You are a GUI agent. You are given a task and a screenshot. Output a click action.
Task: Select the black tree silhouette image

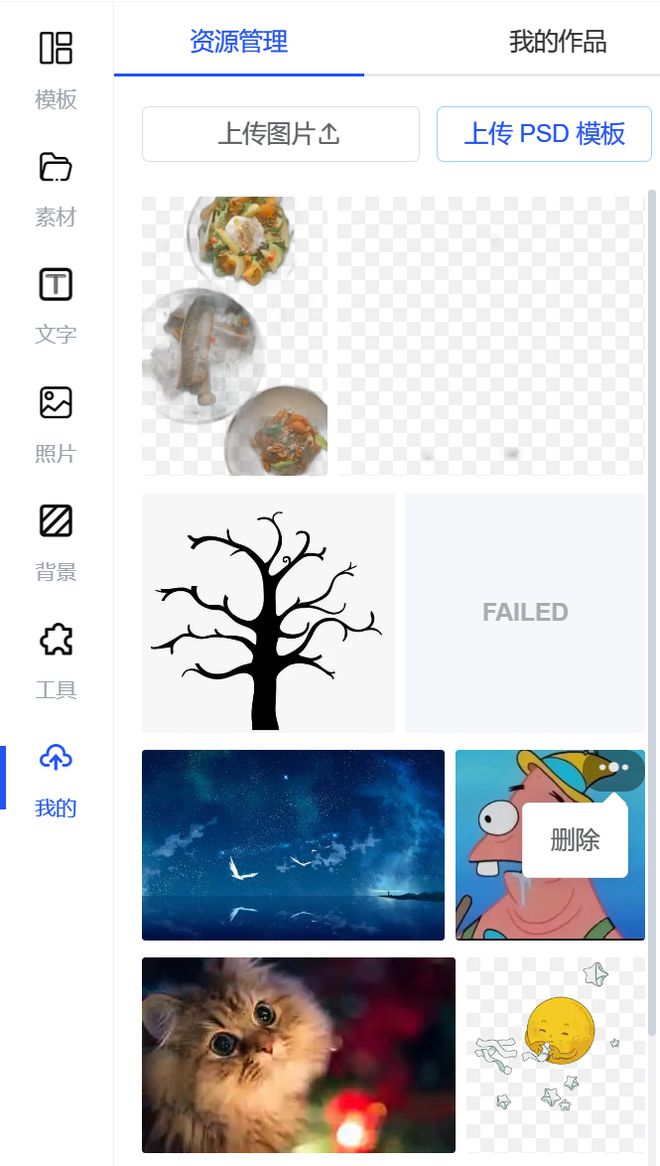268,612
